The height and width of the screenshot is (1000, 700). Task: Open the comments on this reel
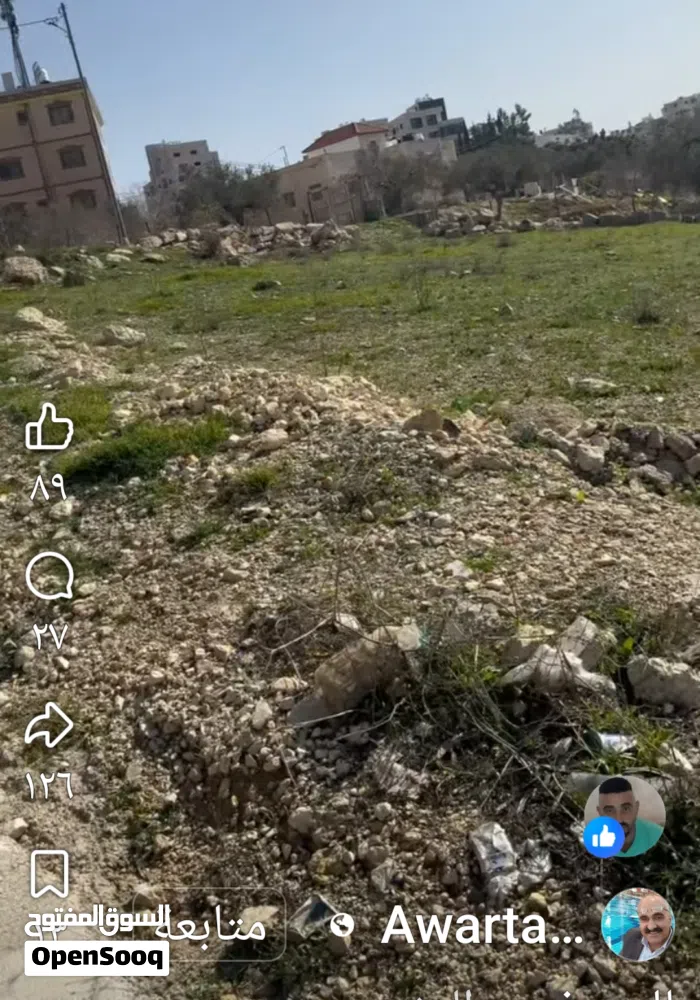49,576
